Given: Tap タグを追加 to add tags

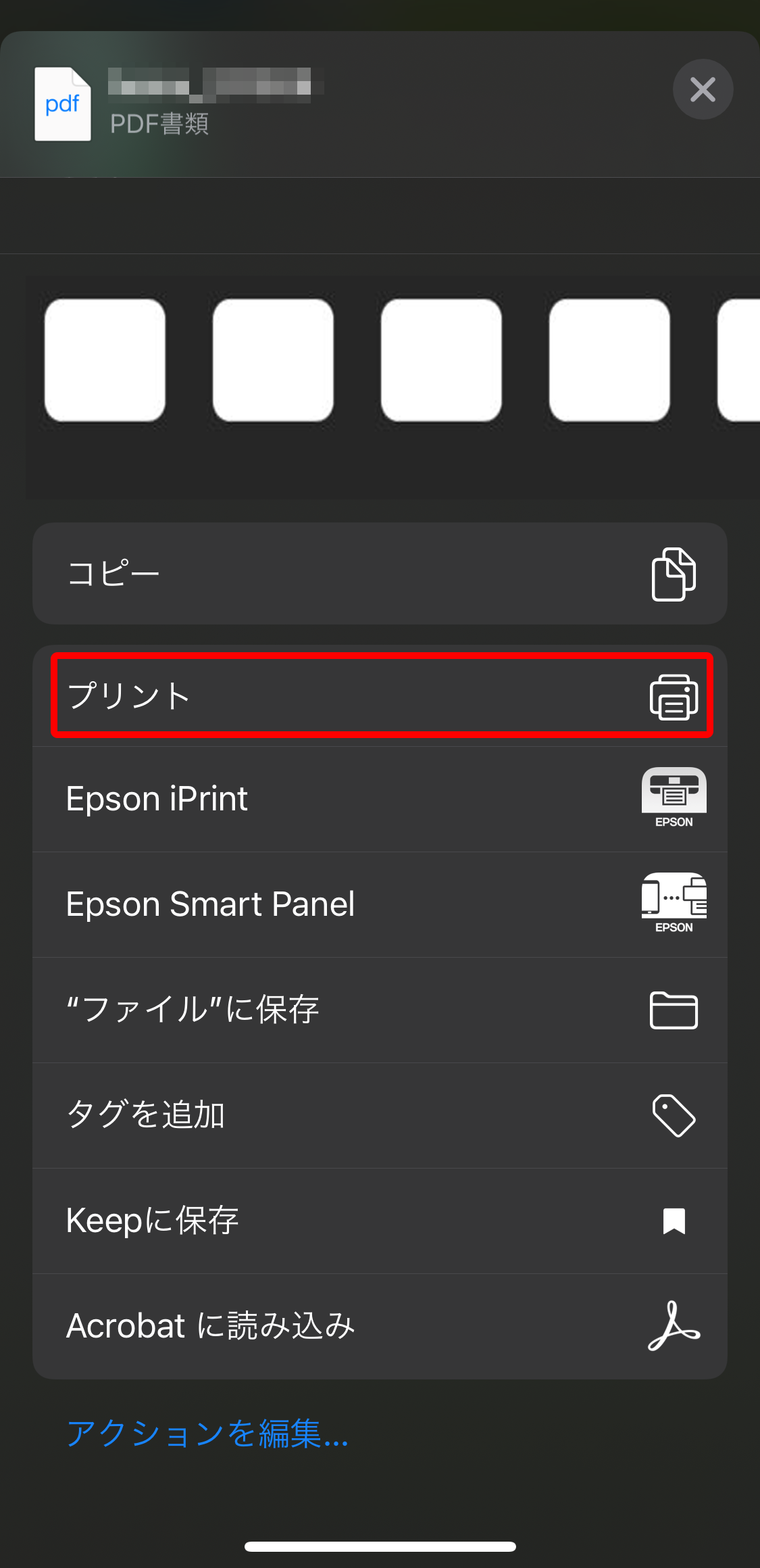Looking at the screenshot, I should [380, 1115].
